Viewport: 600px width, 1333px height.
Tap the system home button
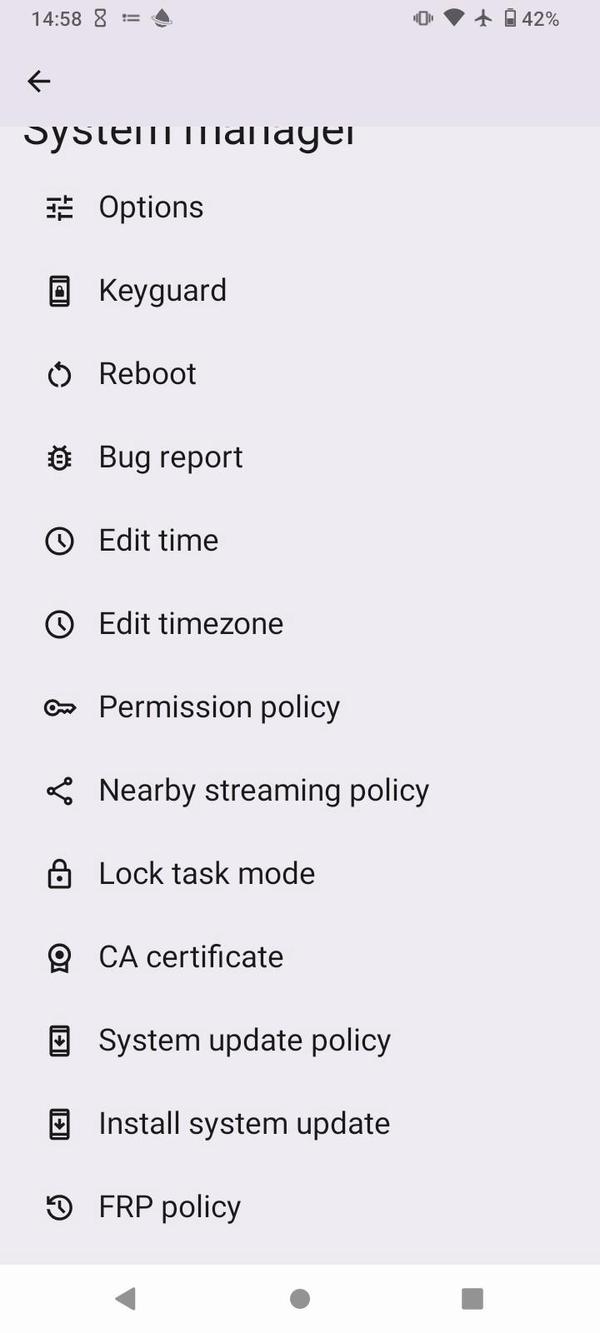(x=299, y=1298)
